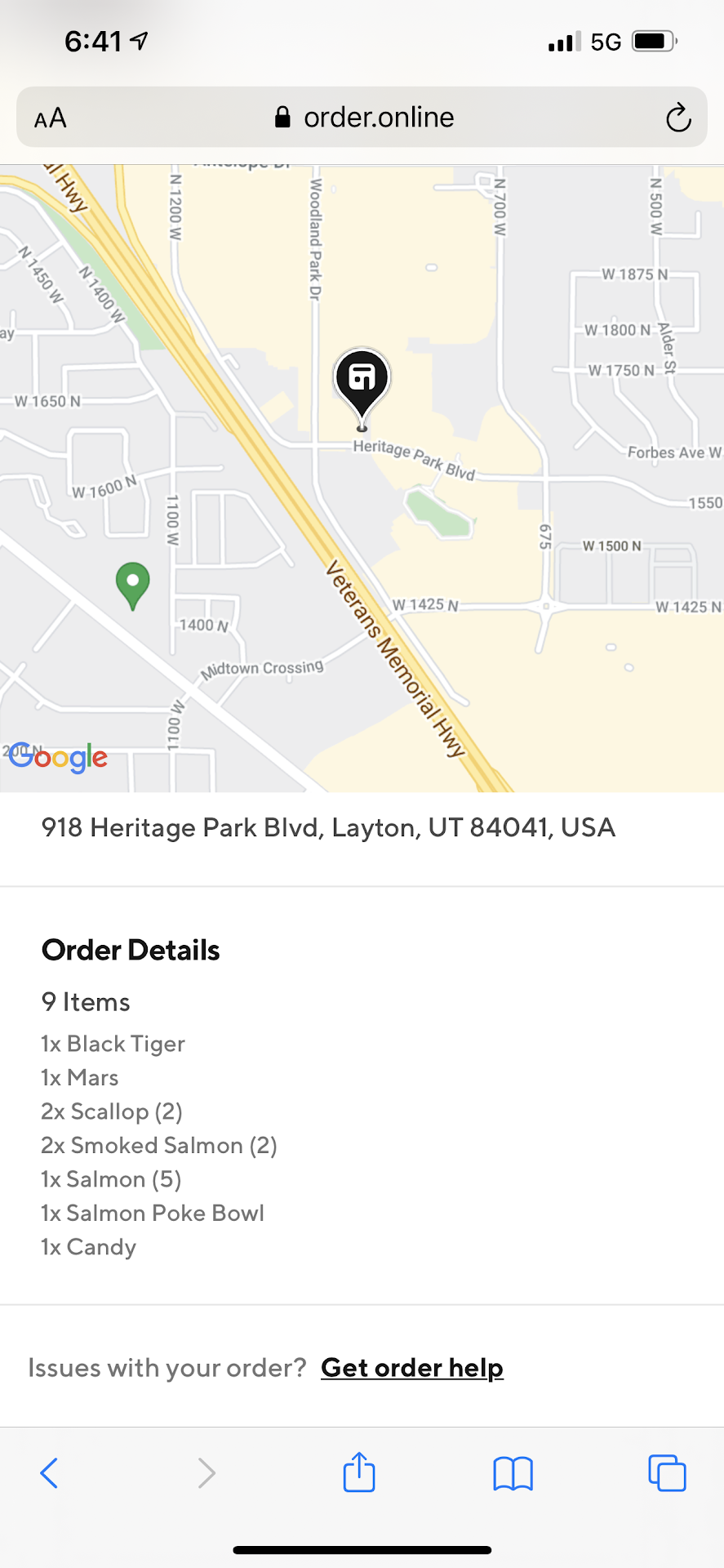Tap the green location pin on map

tap(132, 583)
